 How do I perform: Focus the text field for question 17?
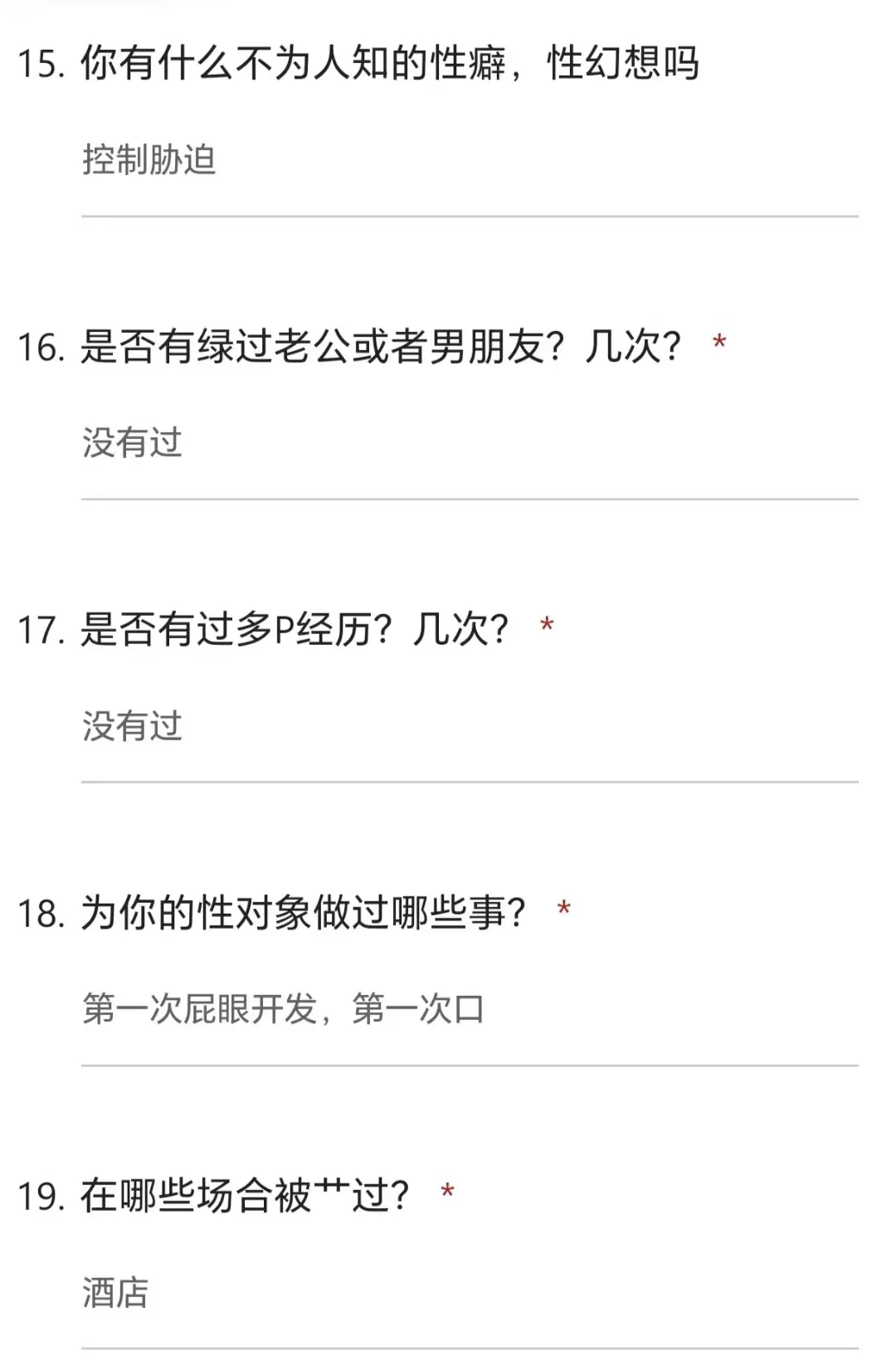(x=469, y=726)
